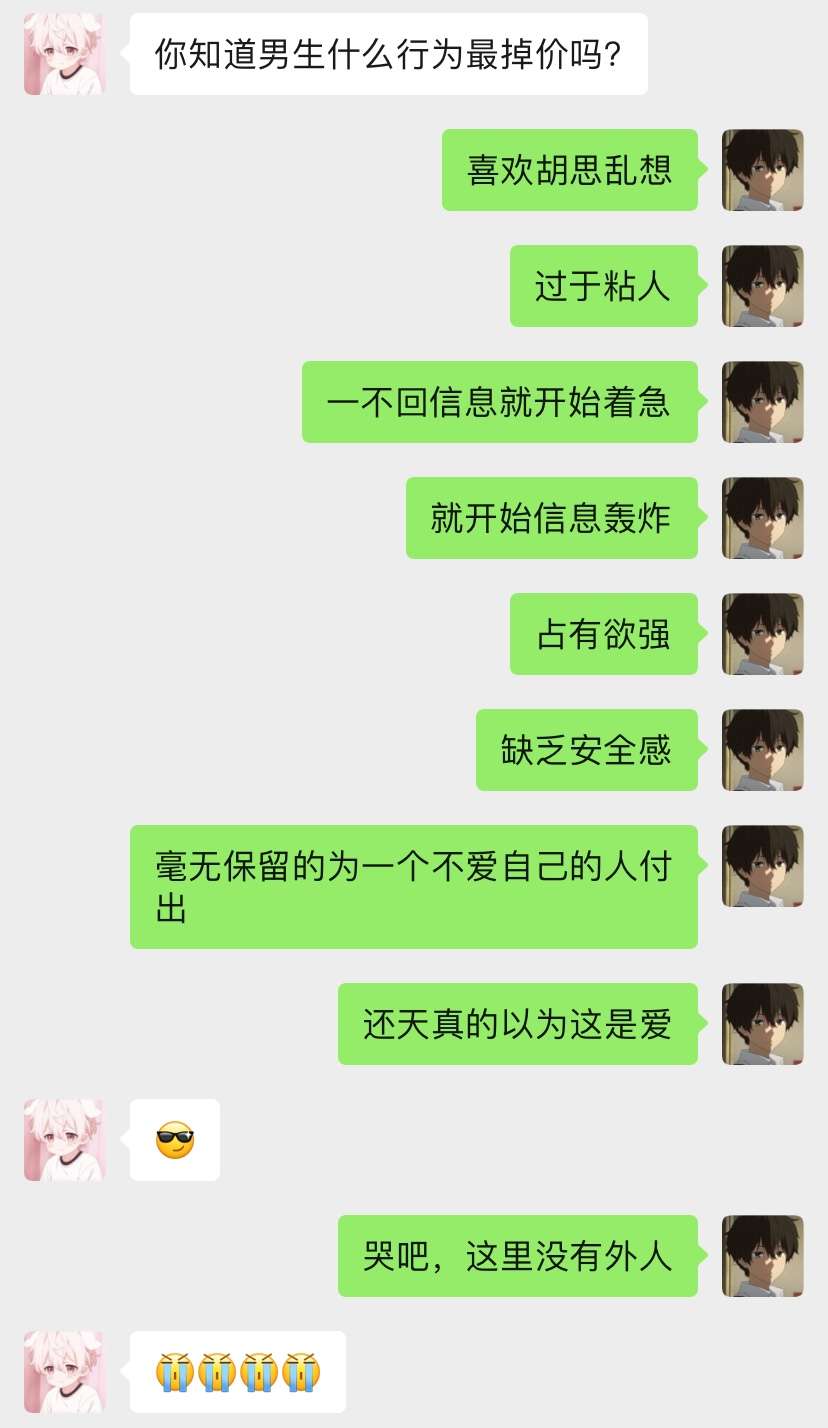The width and height of the screenshot is (828, 1428).
Task: Tap the message 过于粘人
Action: (603, 287)
